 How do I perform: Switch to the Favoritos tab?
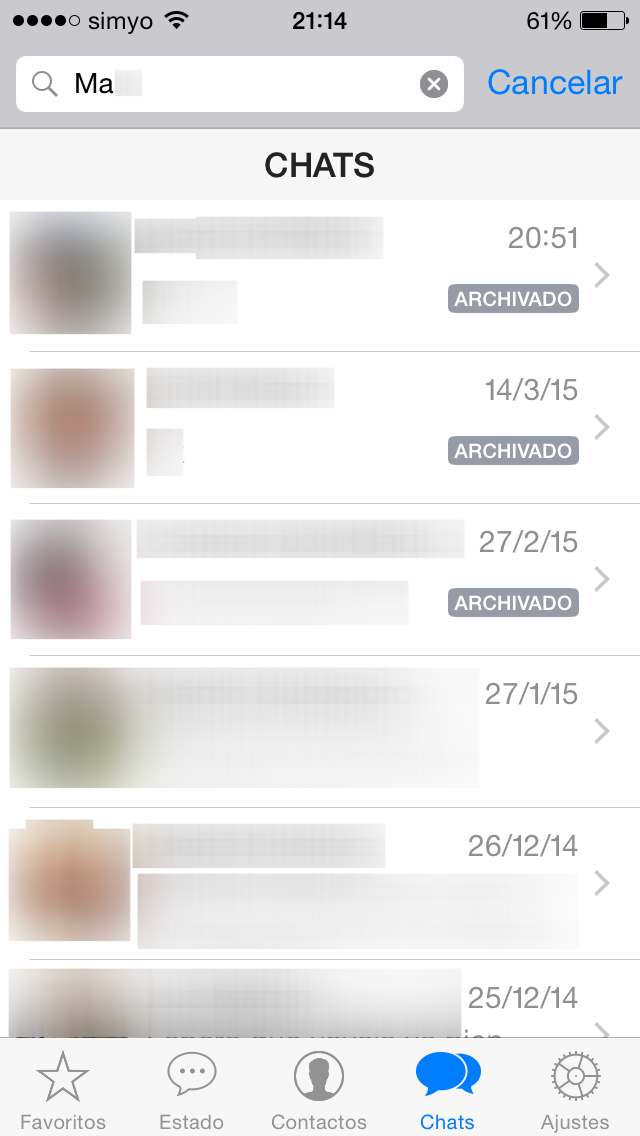click(63, 1089)
